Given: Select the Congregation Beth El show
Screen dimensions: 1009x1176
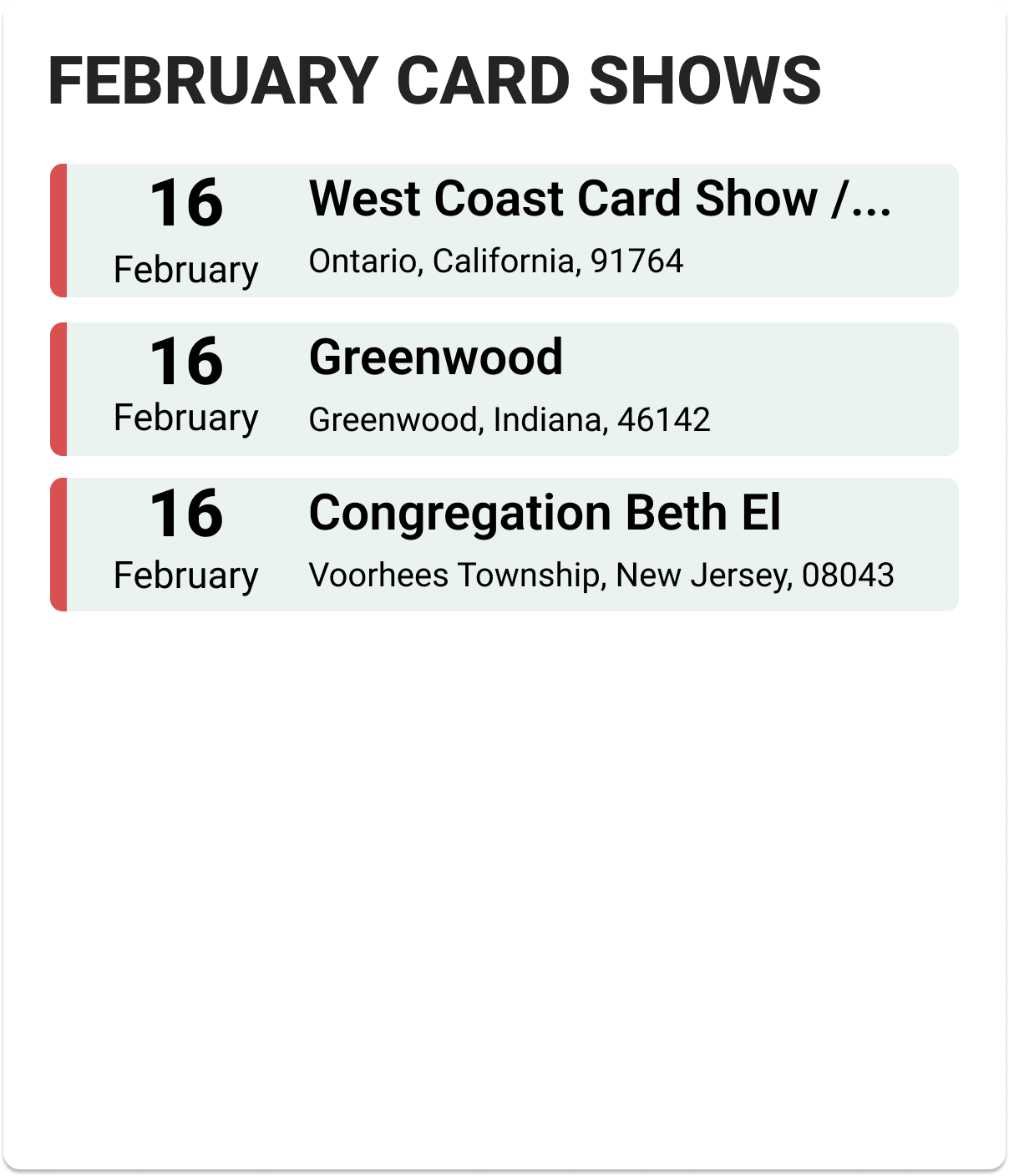Looking at the screenshot, I should tap(545, 514).
